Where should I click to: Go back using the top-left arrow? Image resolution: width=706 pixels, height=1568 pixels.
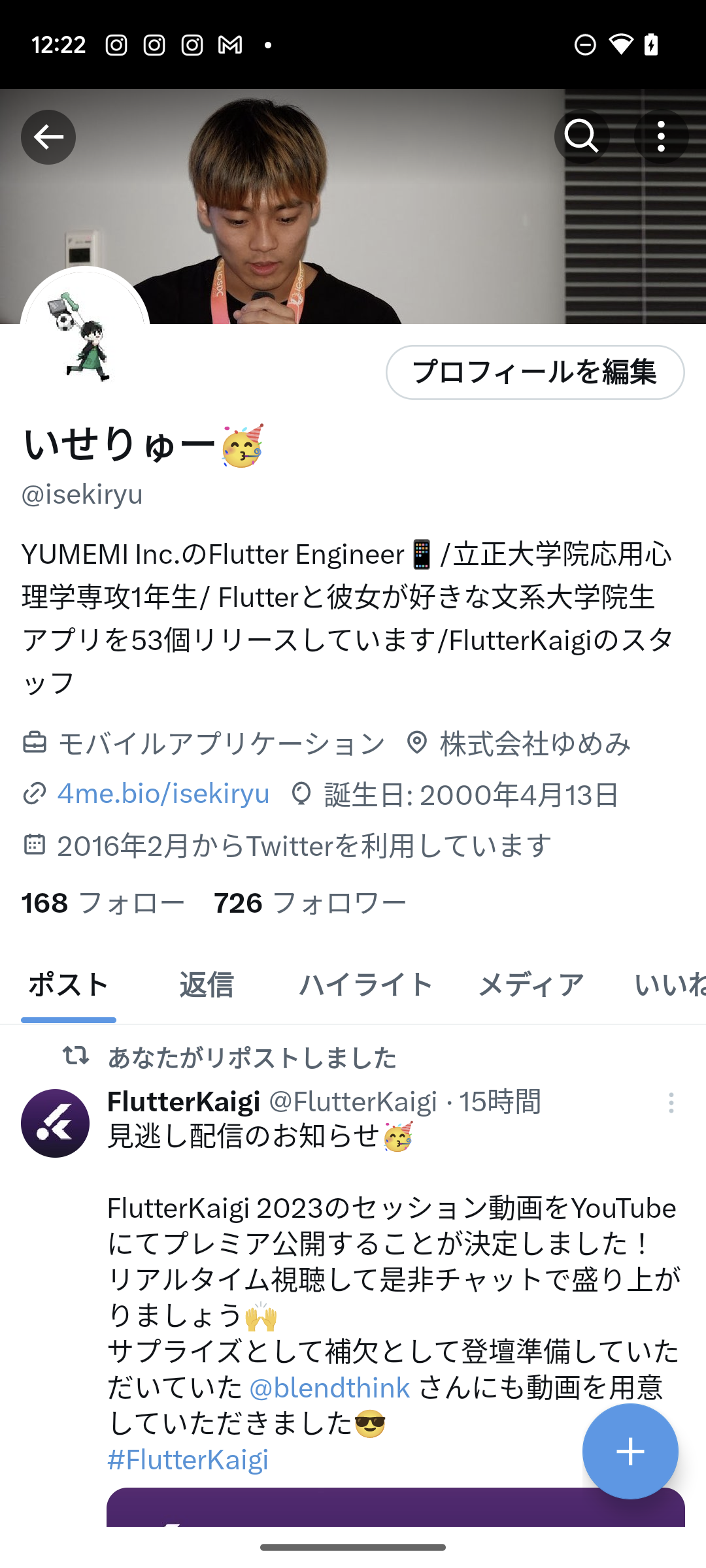tap(48, 137)
